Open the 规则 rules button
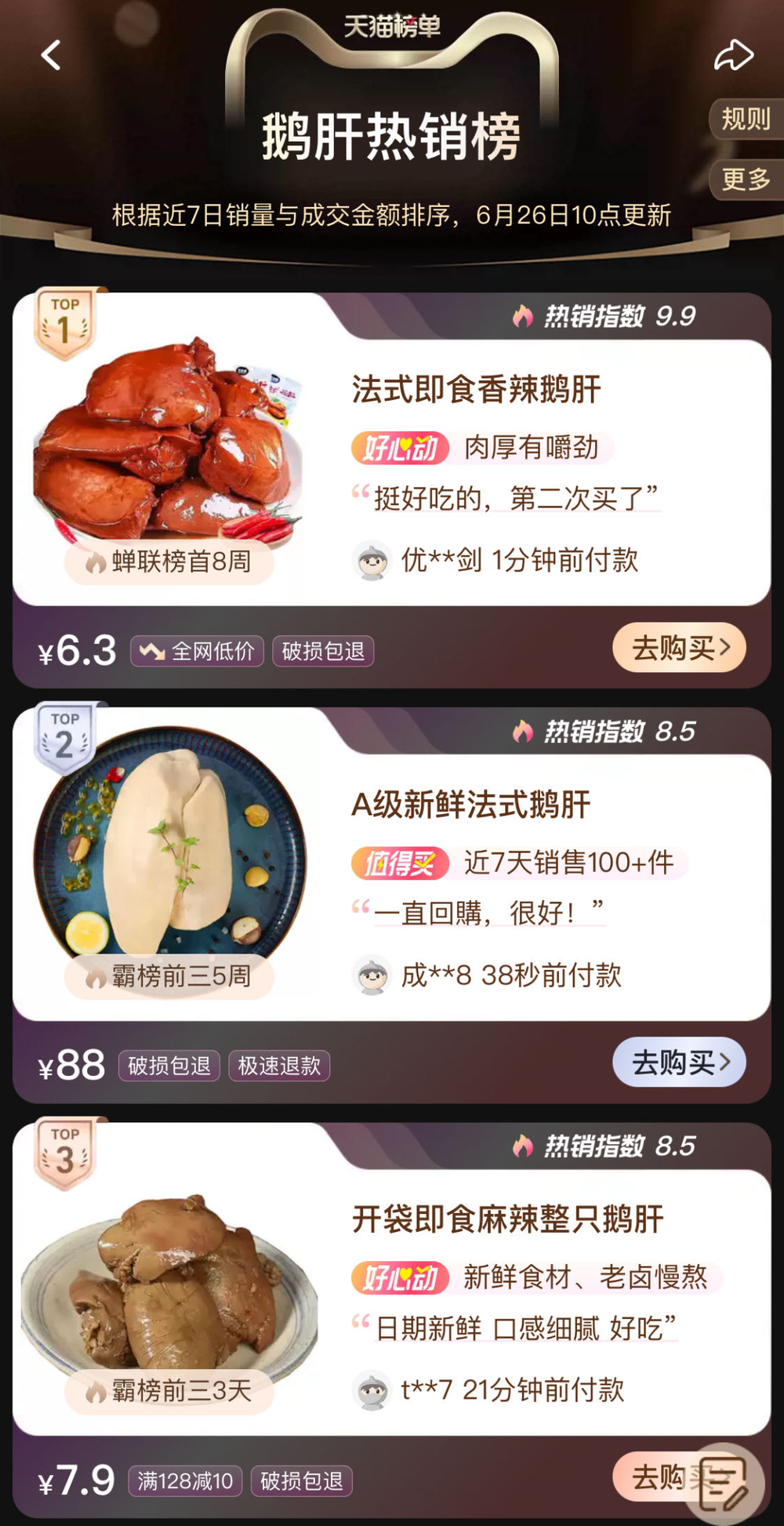 tap(746, 119)
